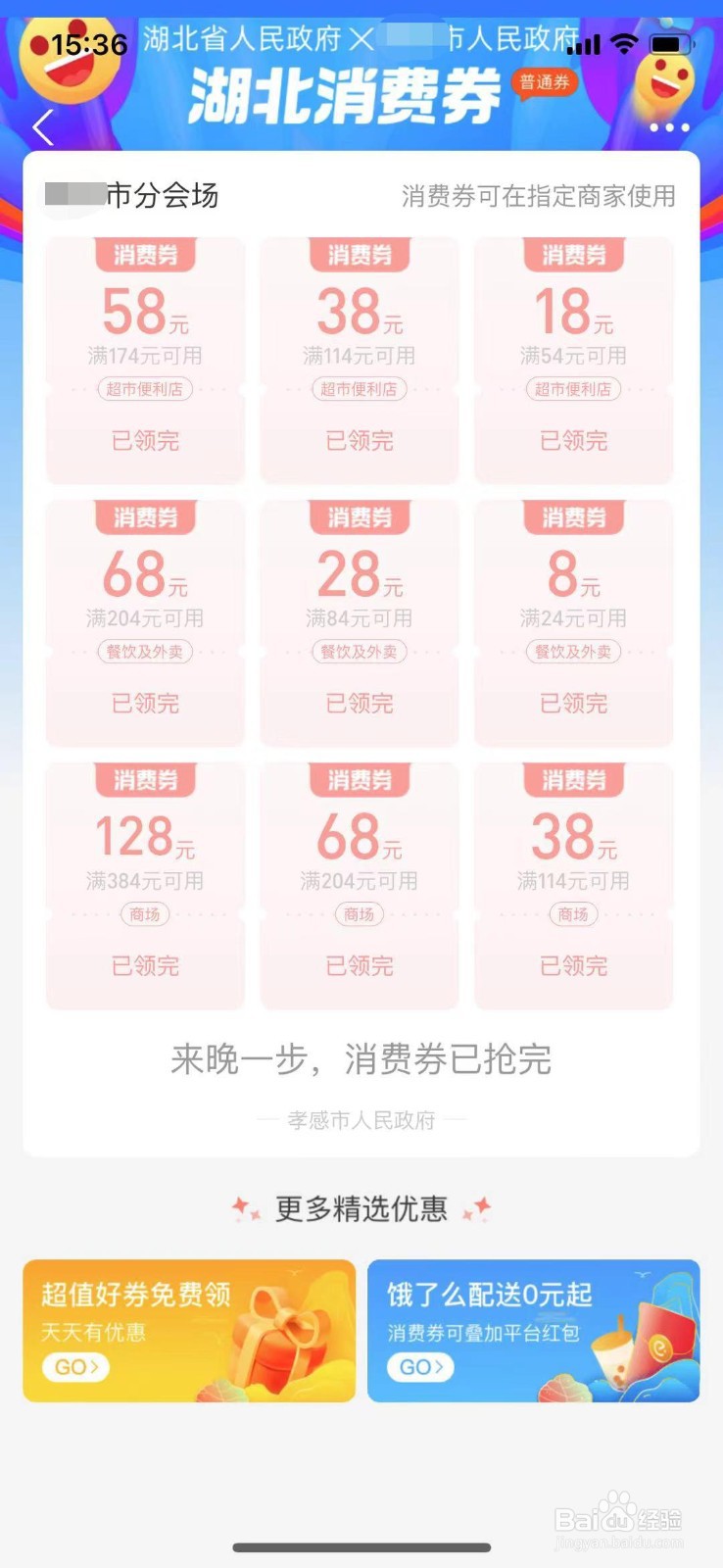Tap 已领完 on the 8元 dining voucher
Image resolution: width=723 pixels, height=1568 pixels.
pos(573,703)
